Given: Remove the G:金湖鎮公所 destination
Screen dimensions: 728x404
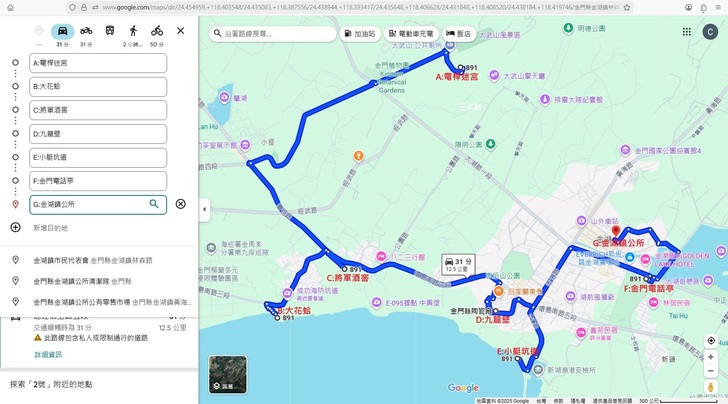Looking at the screenshot, I should (x=180, y=204).
